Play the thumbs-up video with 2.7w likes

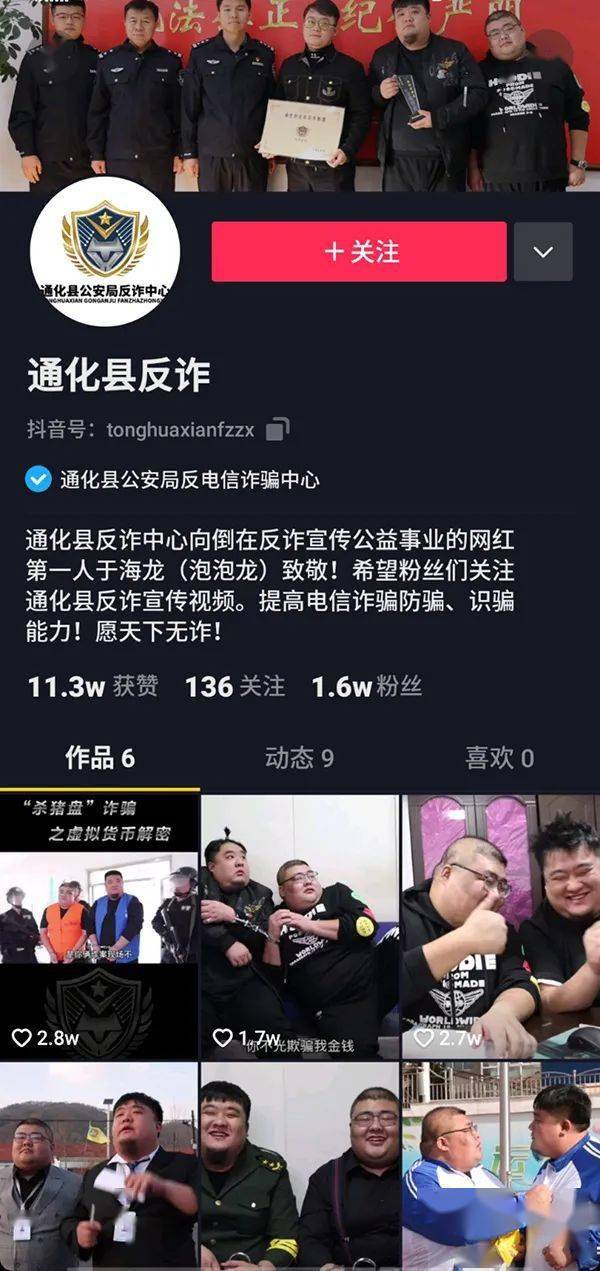(500, 925)
